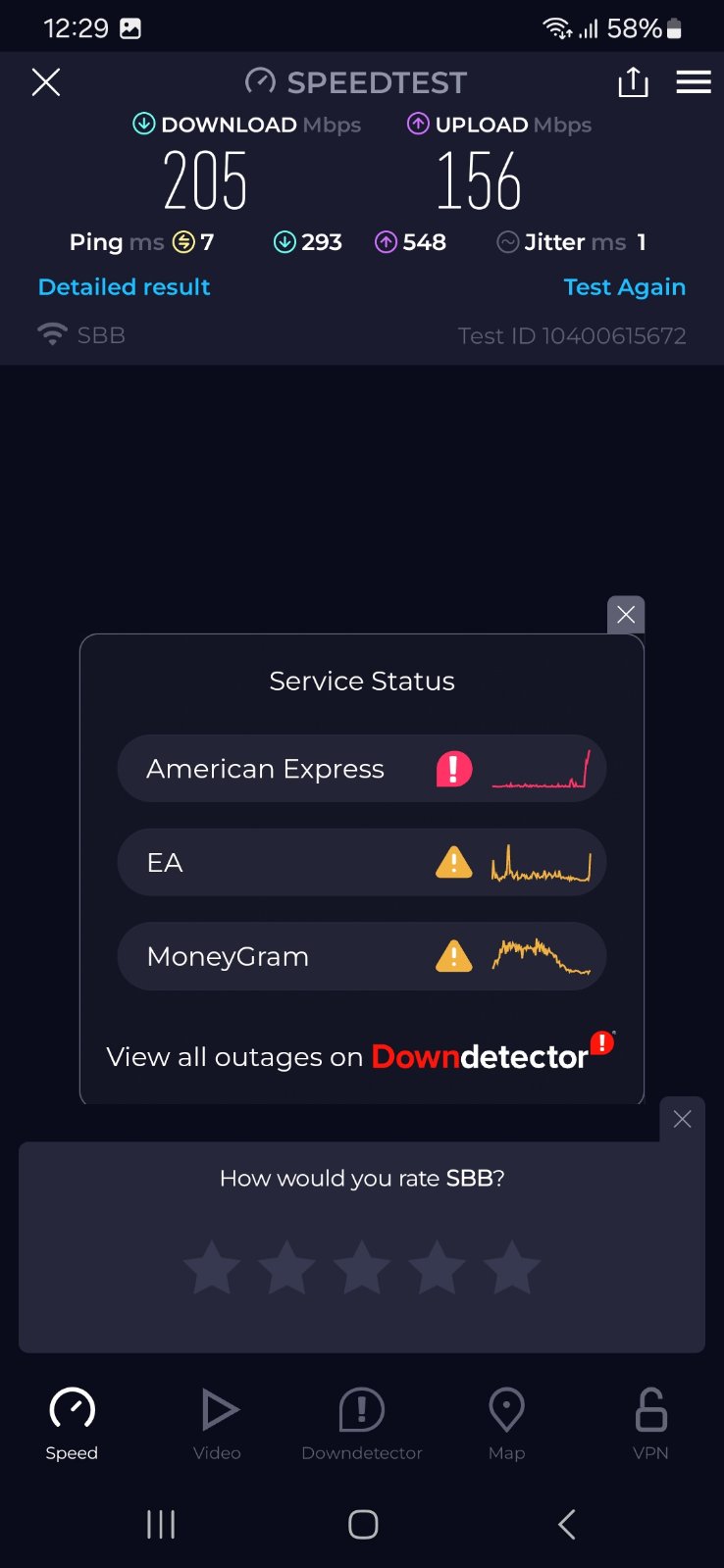Open the hamburger menu
This screenshot has width=724, height=1568.
click(x=693, y=82)
